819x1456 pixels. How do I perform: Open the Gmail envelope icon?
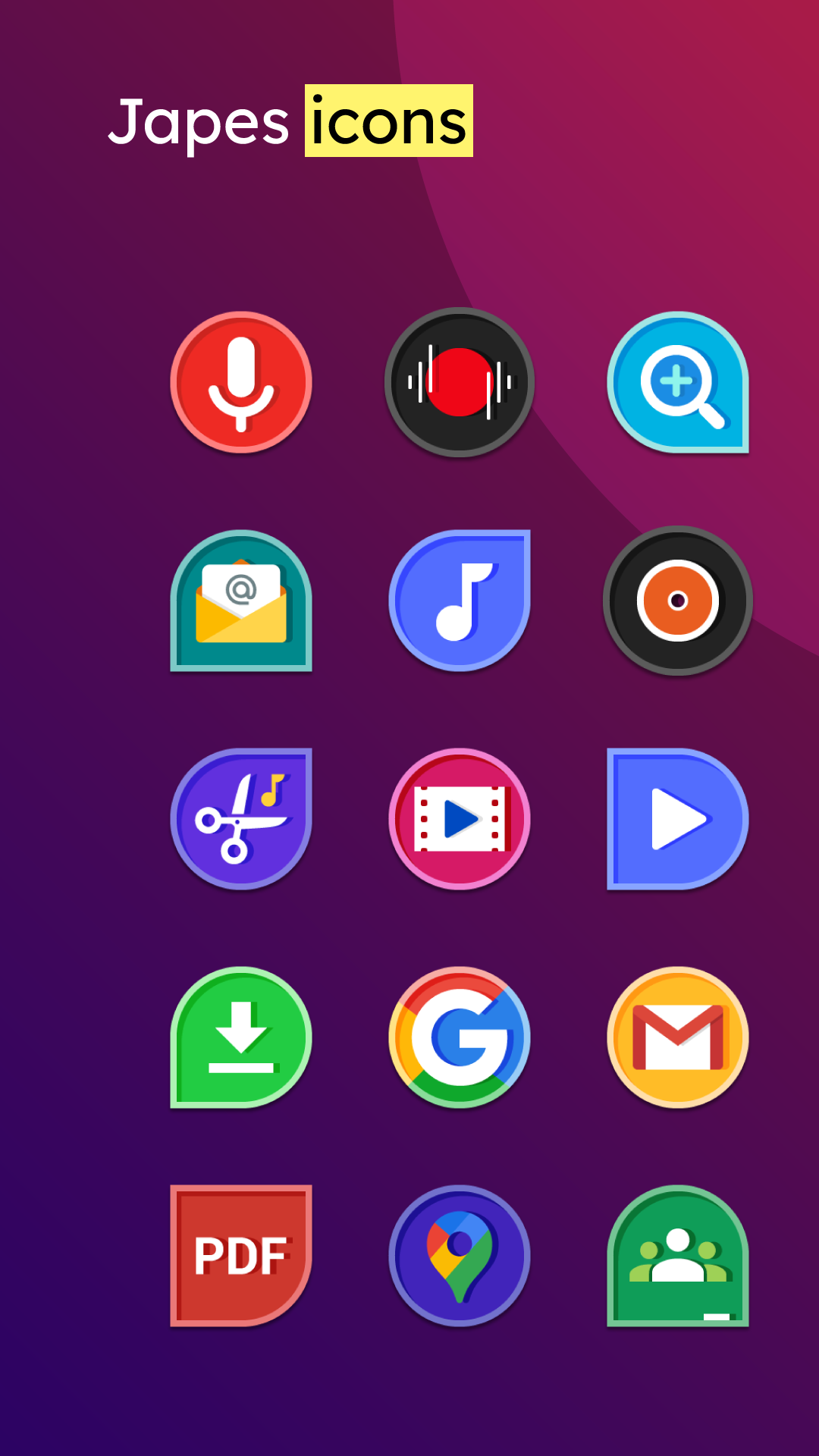pos(677,1037)
